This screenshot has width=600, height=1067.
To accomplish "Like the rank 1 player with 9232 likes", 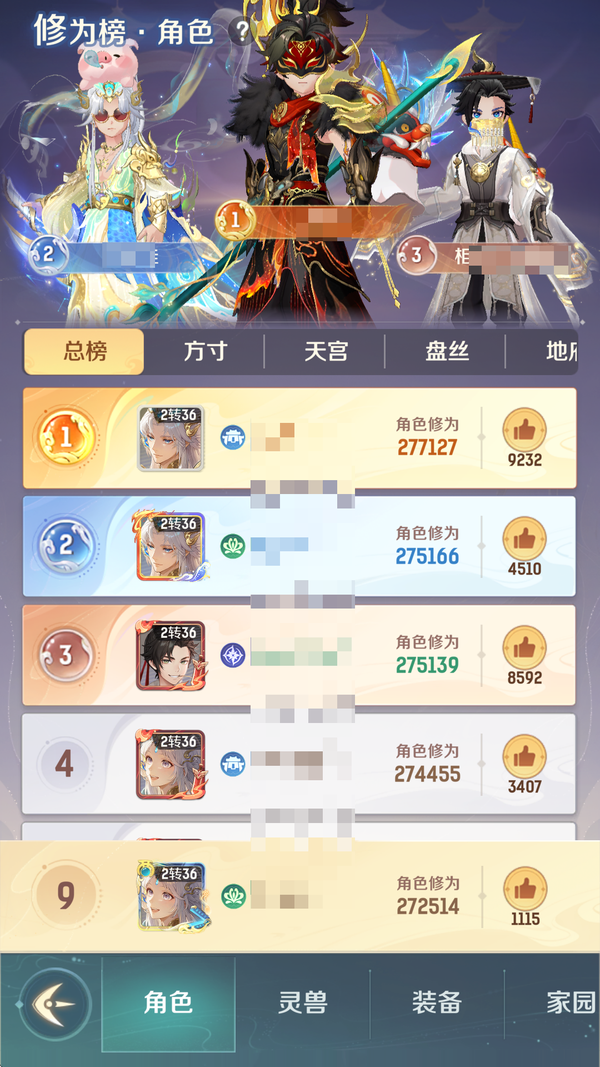I will (x=524, y=430).
